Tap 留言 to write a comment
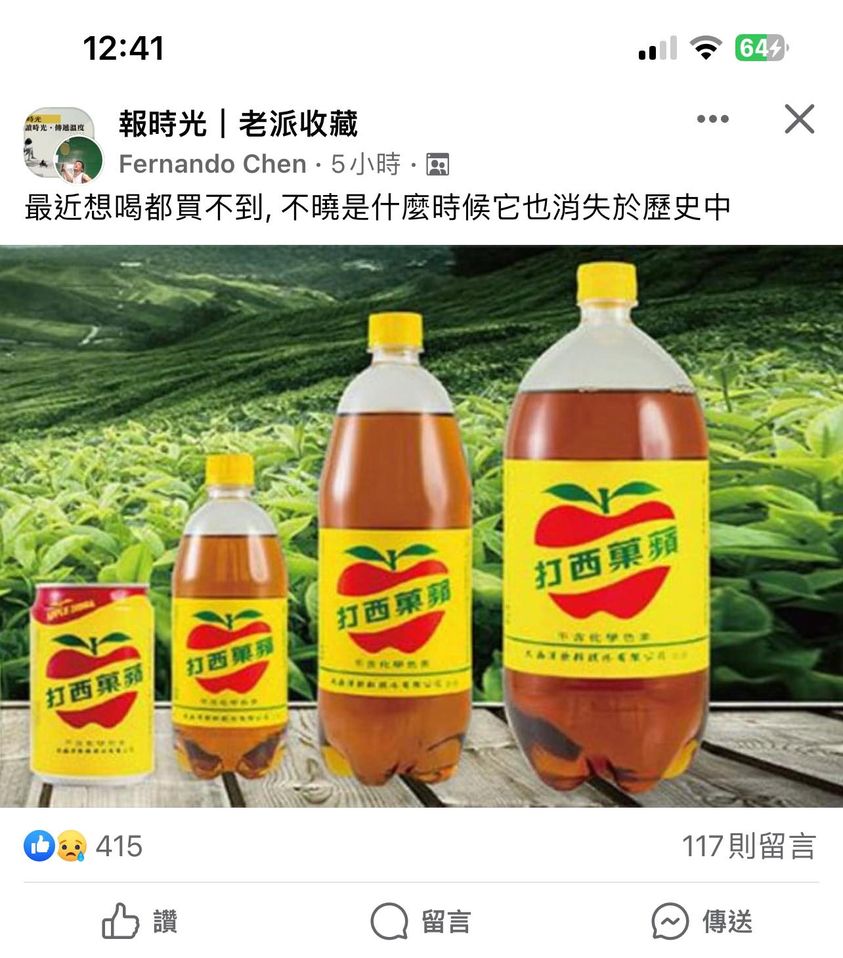This screenshot has height=958, width=843. (420, 921)
